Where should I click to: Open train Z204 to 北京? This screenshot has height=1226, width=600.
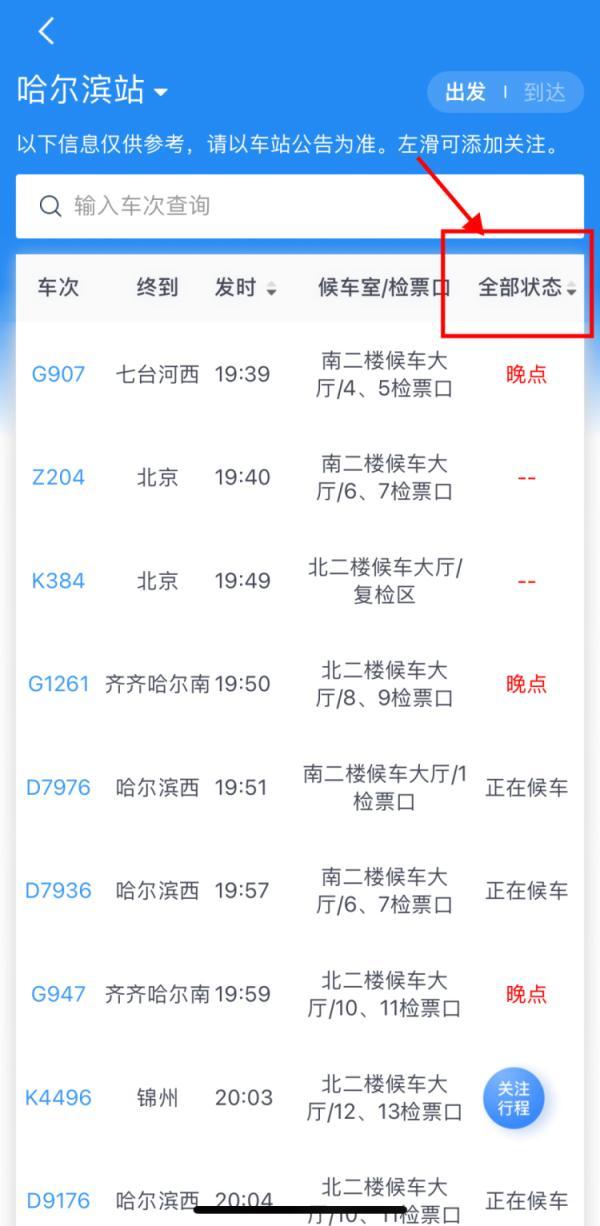coord(59,477)
